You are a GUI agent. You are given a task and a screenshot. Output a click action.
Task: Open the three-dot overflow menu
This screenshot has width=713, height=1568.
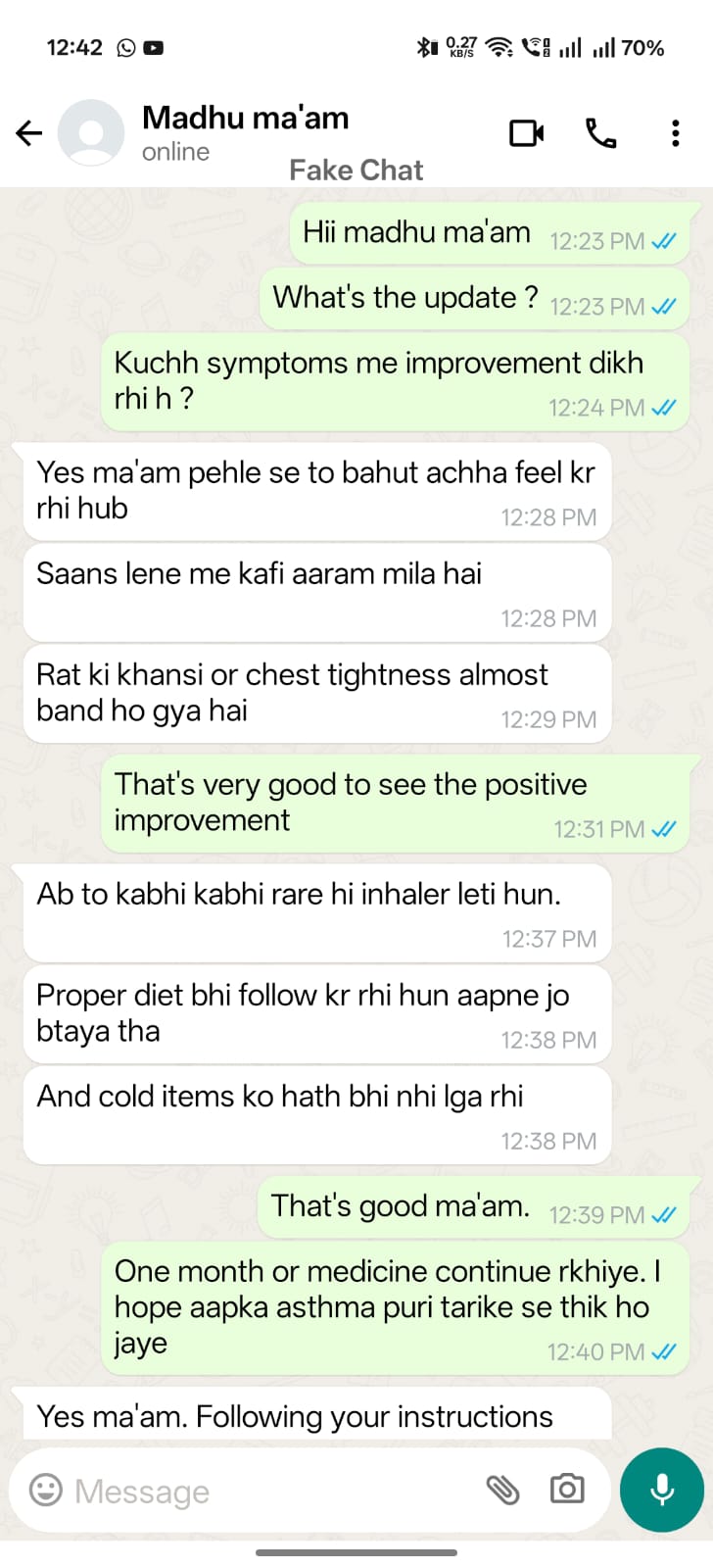675,133
